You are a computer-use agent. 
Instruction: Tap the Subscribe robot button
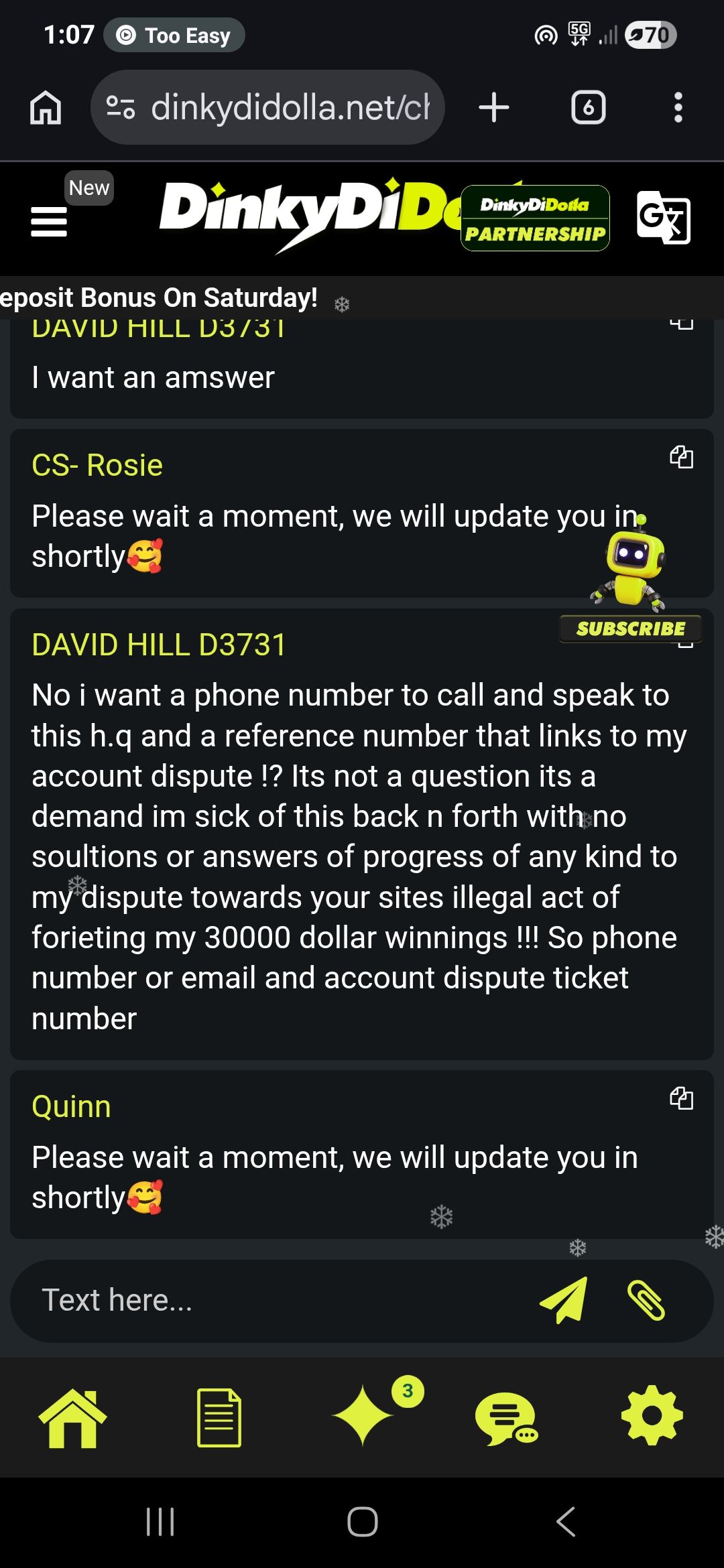point(630,629)
